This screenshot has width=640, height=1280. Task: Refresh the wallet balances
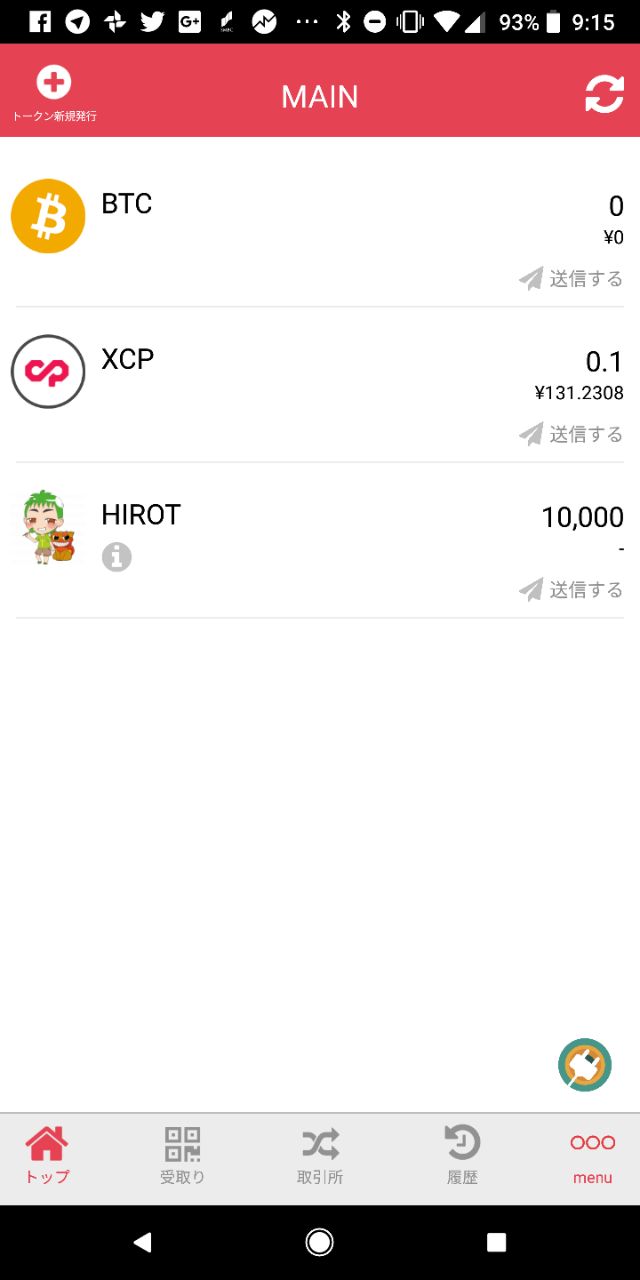coord(604,94)
